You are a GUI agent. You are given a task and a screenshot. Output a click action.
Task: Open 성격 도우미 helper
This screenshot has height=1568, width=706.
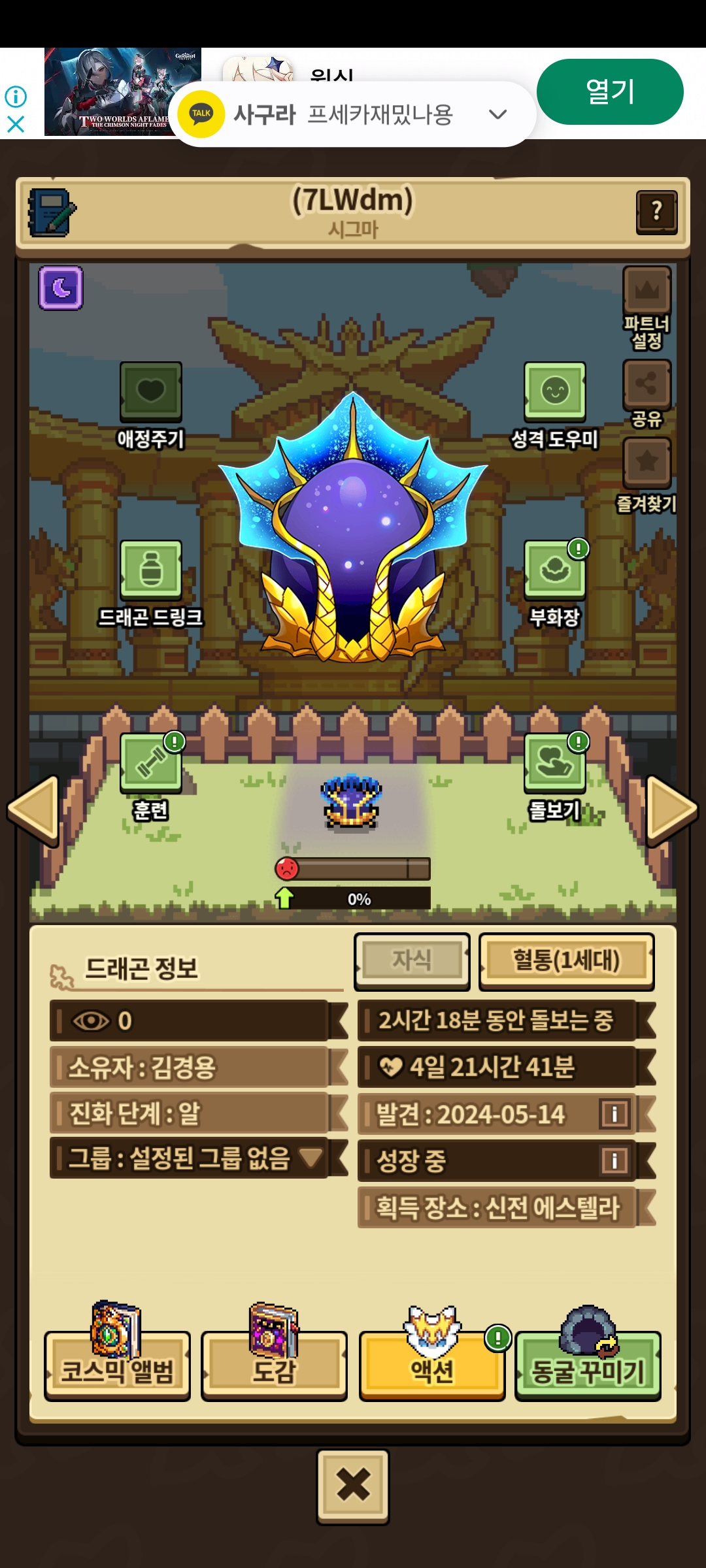point(554,392)
